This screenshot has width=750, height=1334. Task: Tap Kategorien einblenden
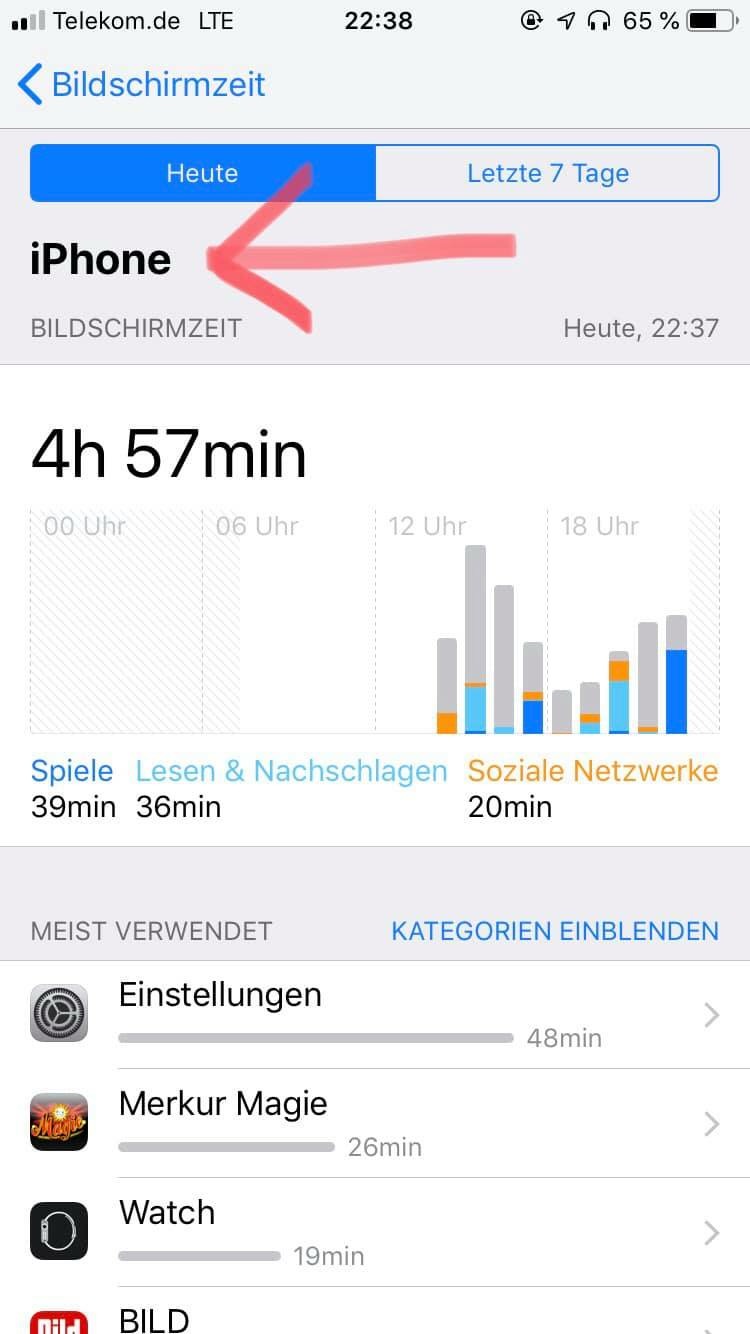(x=554, y=931)
